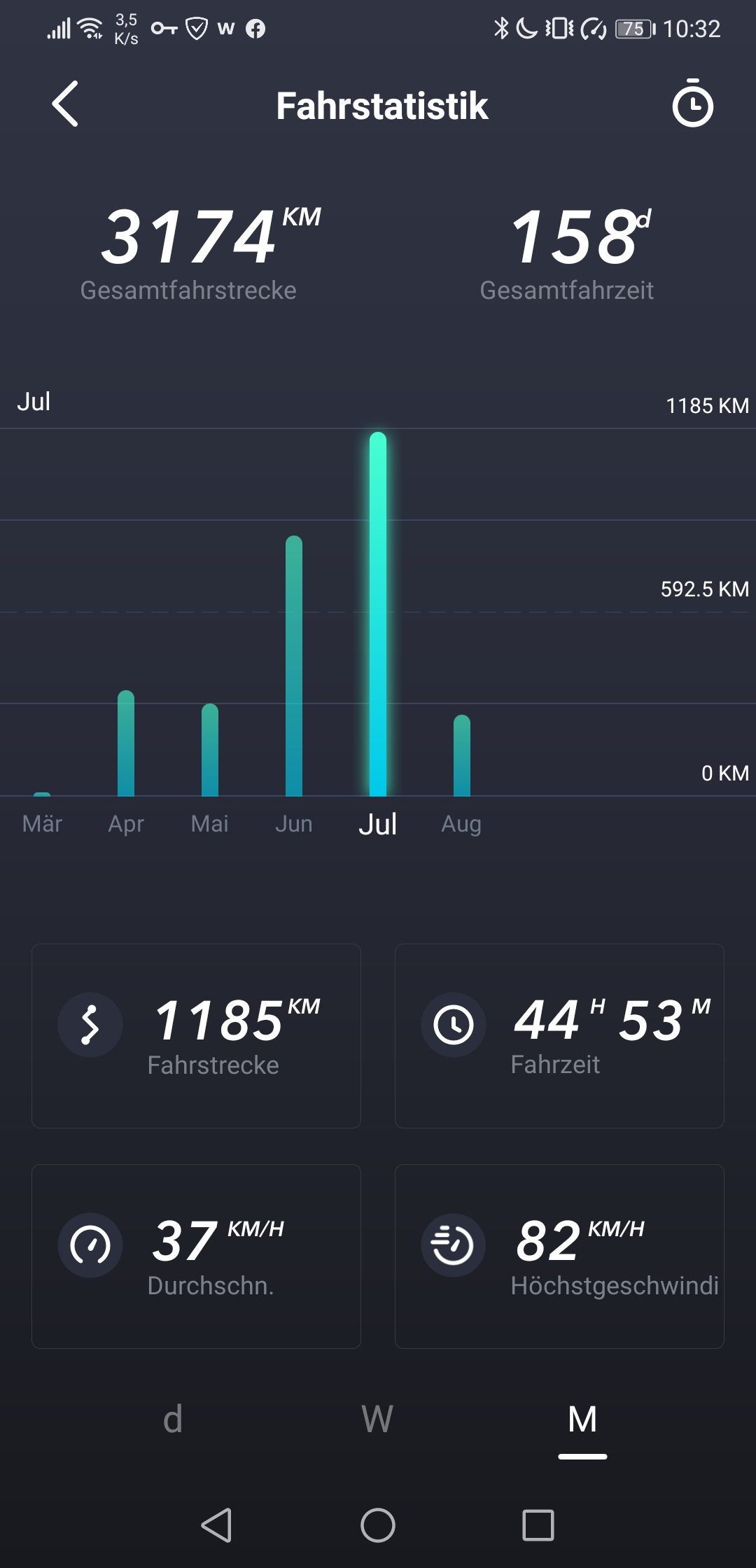Screen dimensions: 756x1568
Task: Select the Apr bar in the chart
Action: pos(126,744)
